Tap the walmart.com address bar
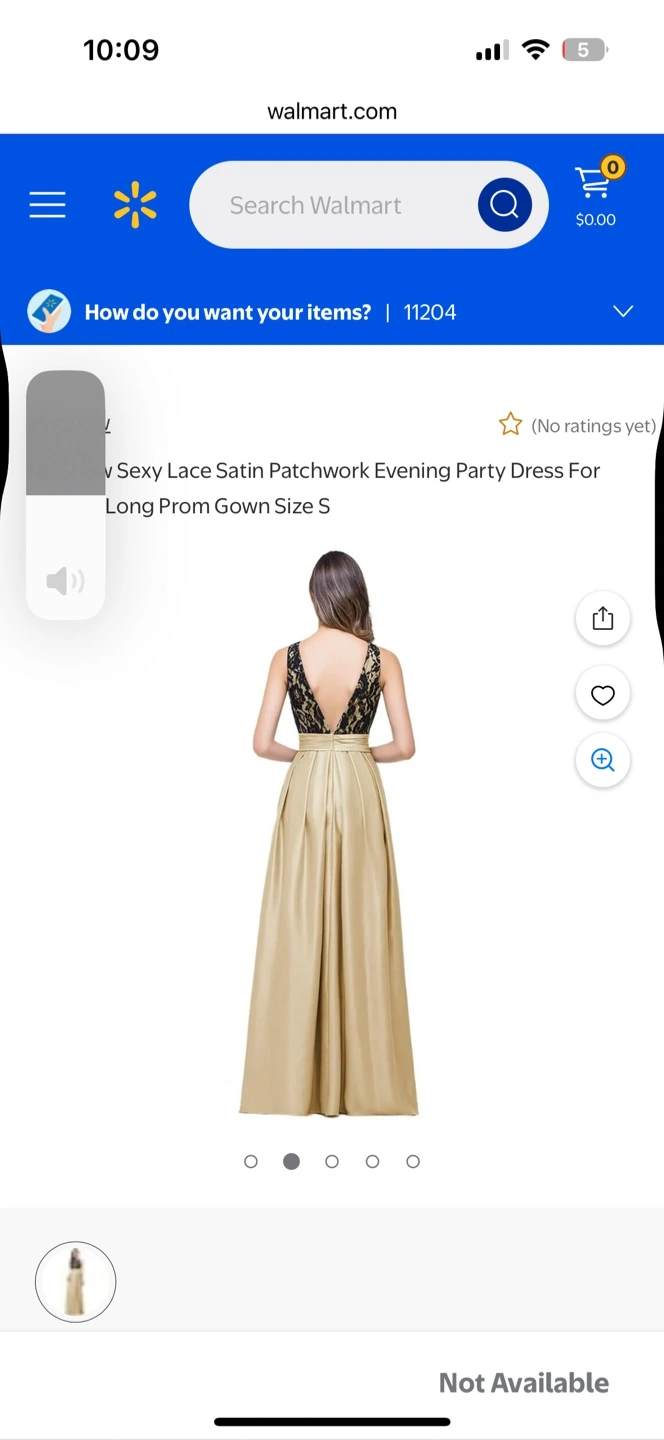This screenshot has width=664, height=1440. tap(332, 111)
